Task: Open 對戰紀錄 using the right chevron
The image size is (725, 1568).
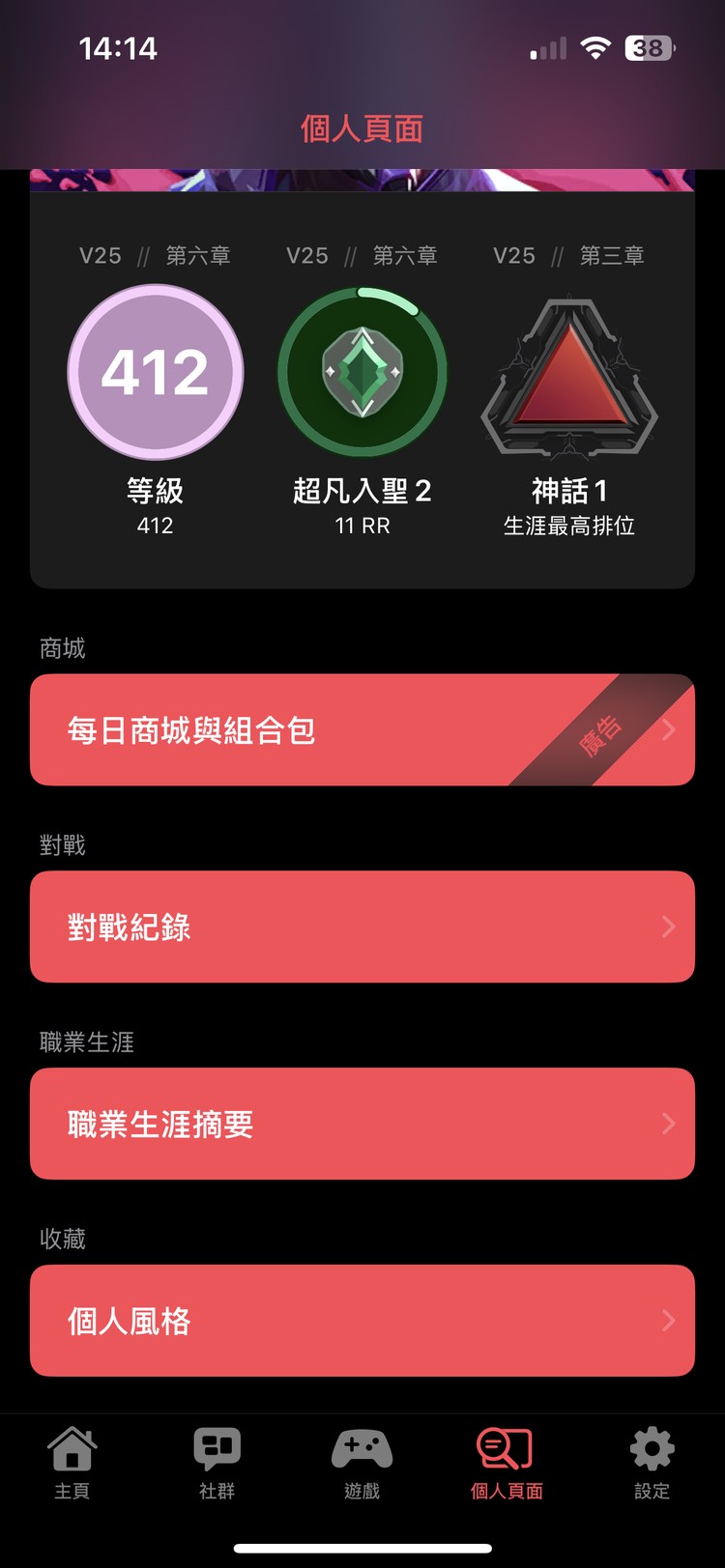Action: coord(668,927)
